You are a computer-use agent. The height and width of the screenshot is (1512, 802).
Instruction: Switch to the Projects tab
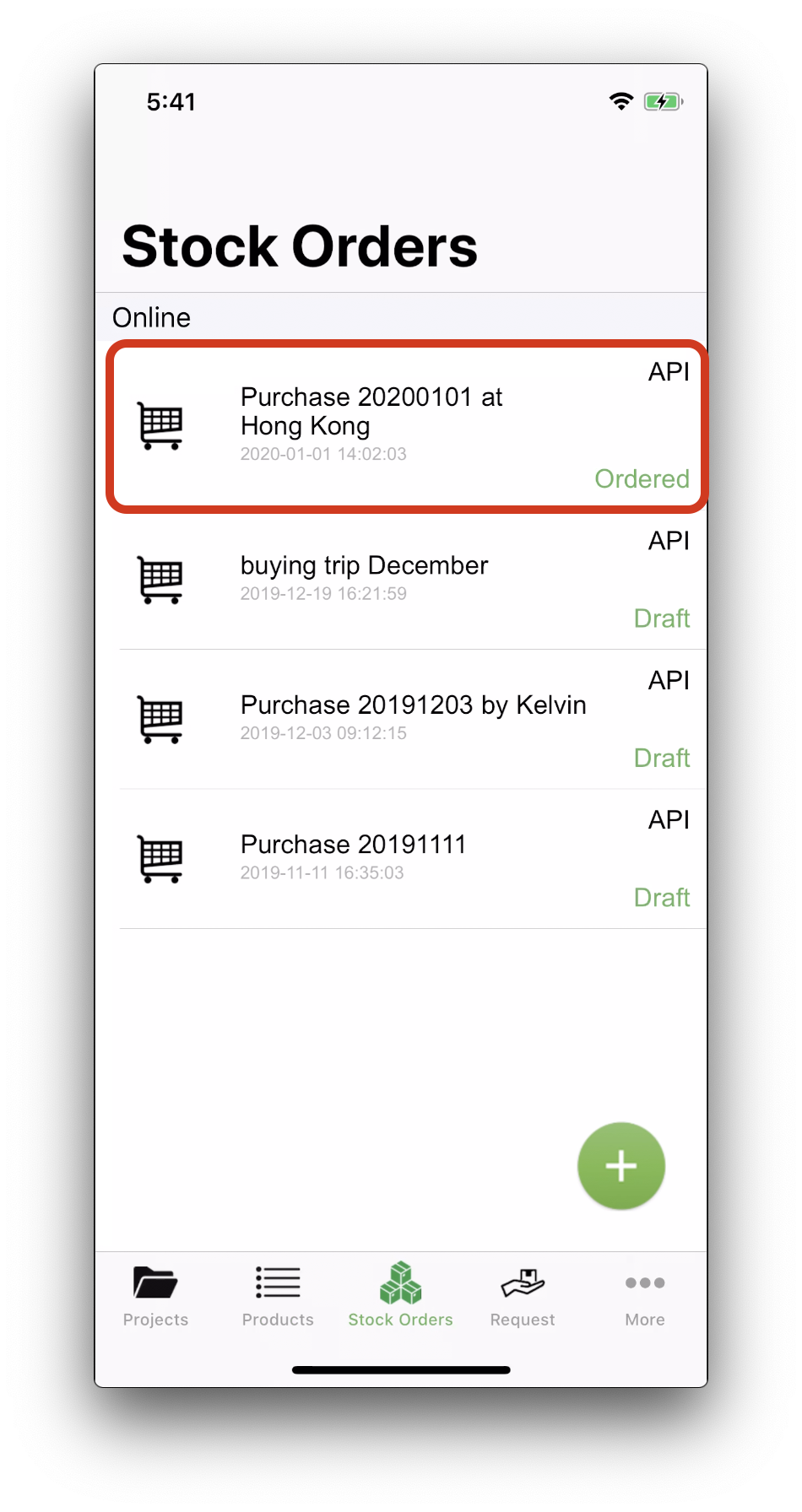pyautogui.click(x=155, y=1296)
